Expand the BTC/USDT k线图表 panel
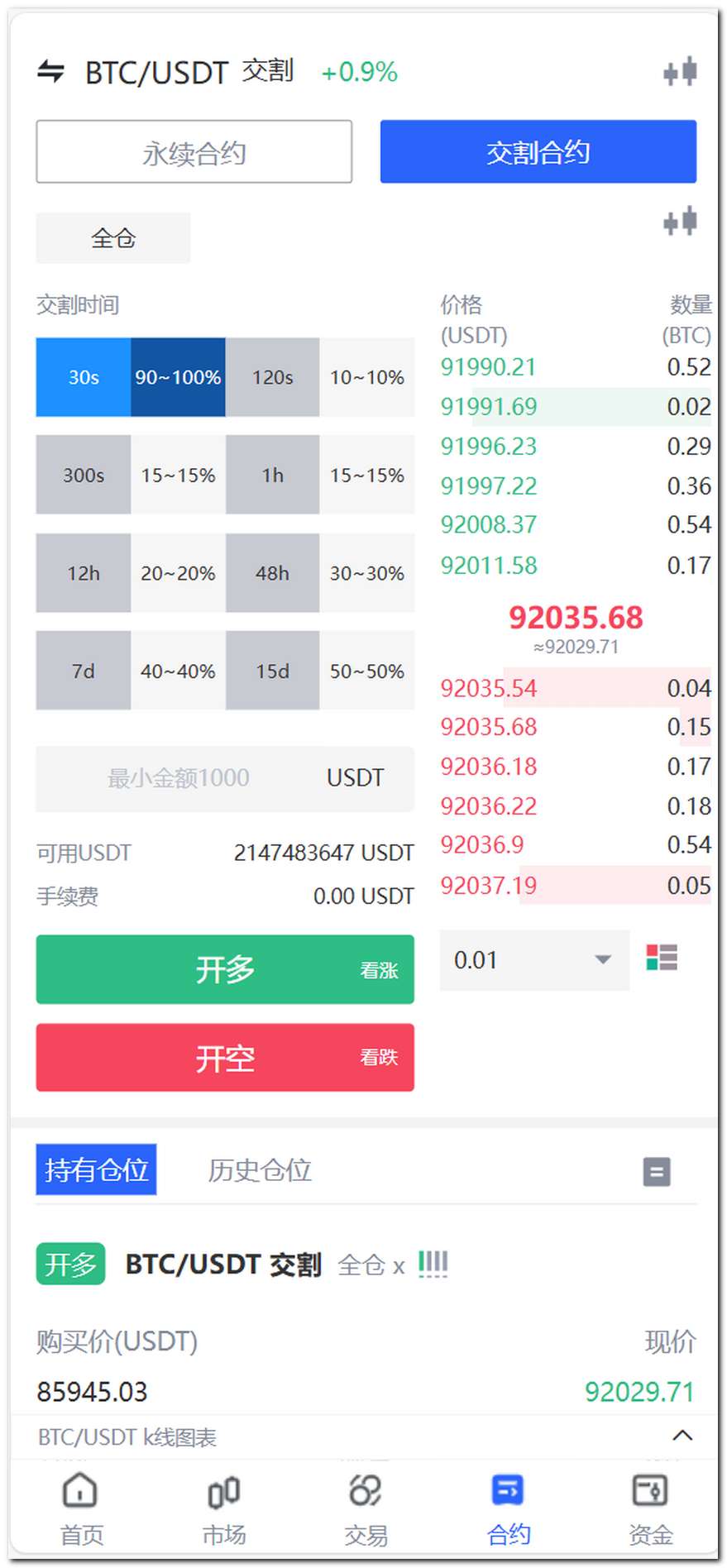The height and width of the screenshot is (1568, 727). click(x=682, y=1436)
